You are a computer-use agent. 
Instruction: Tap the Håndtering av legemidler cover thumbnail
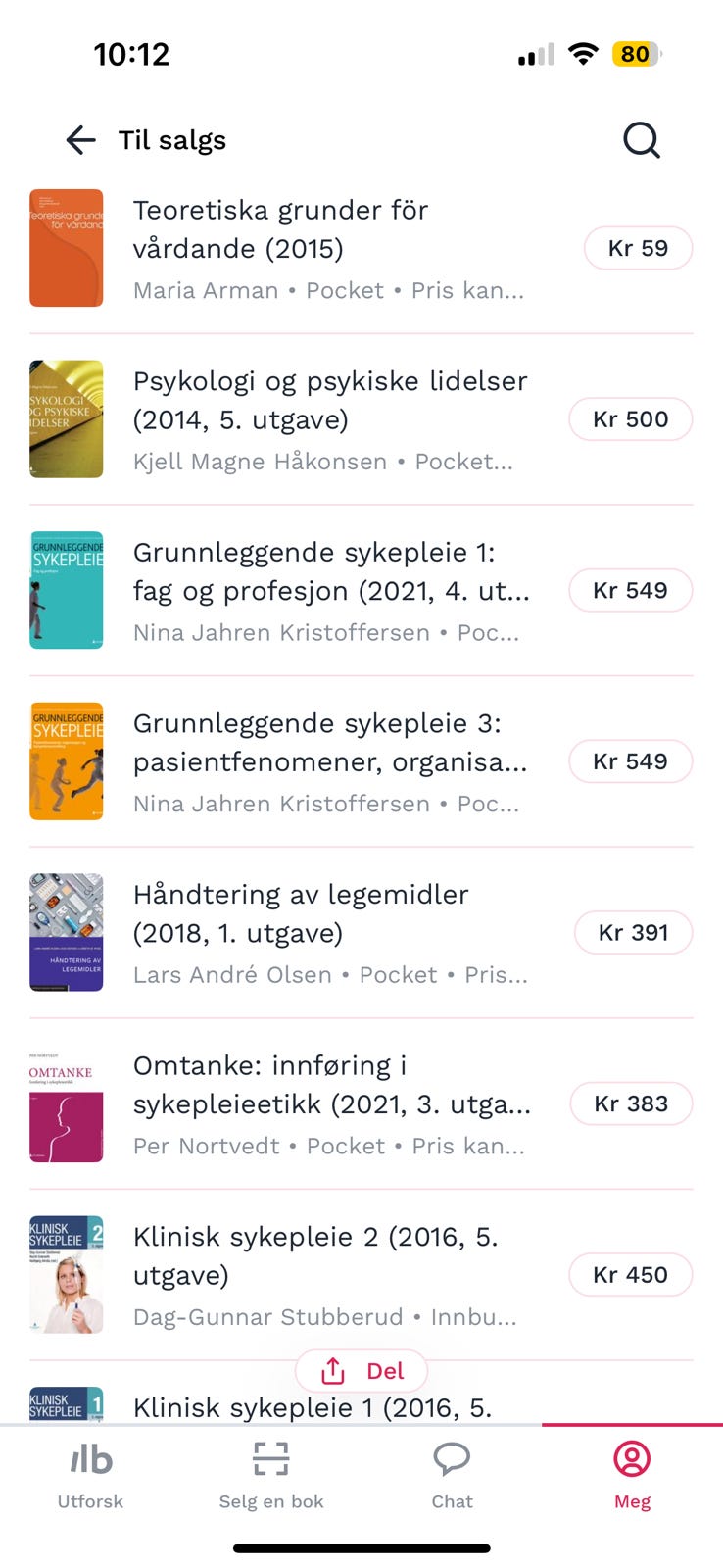(x=66, y=932)
